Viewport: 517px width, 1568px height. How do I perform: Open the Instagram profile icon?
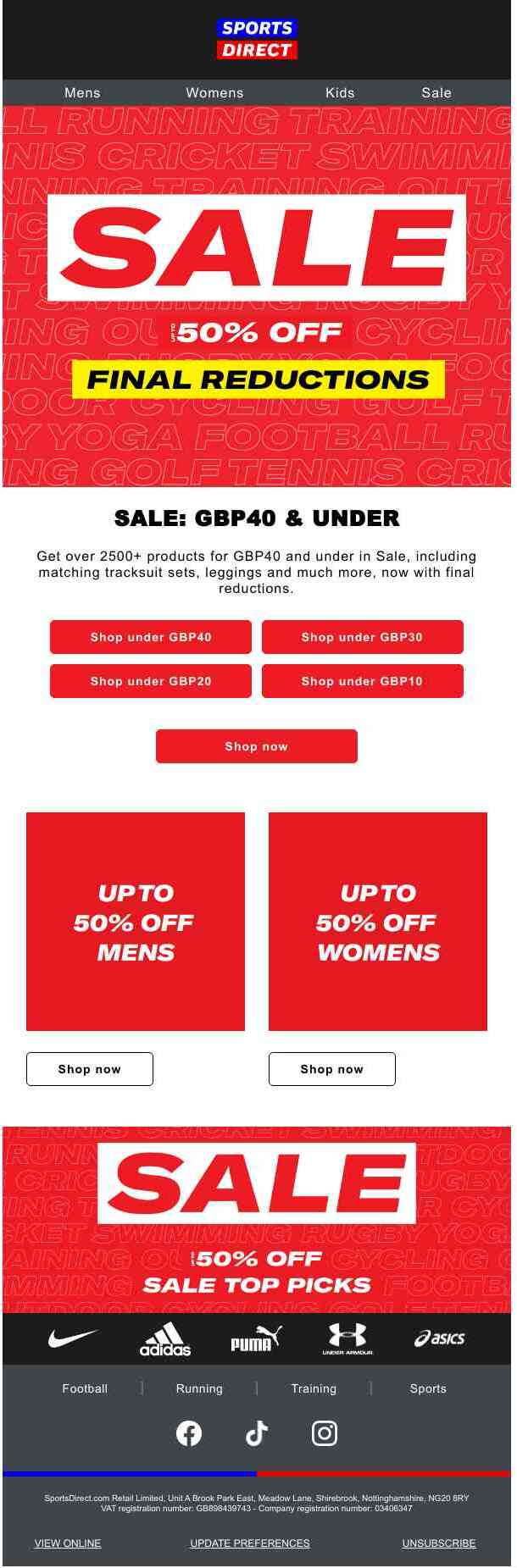click(325, 1433)
